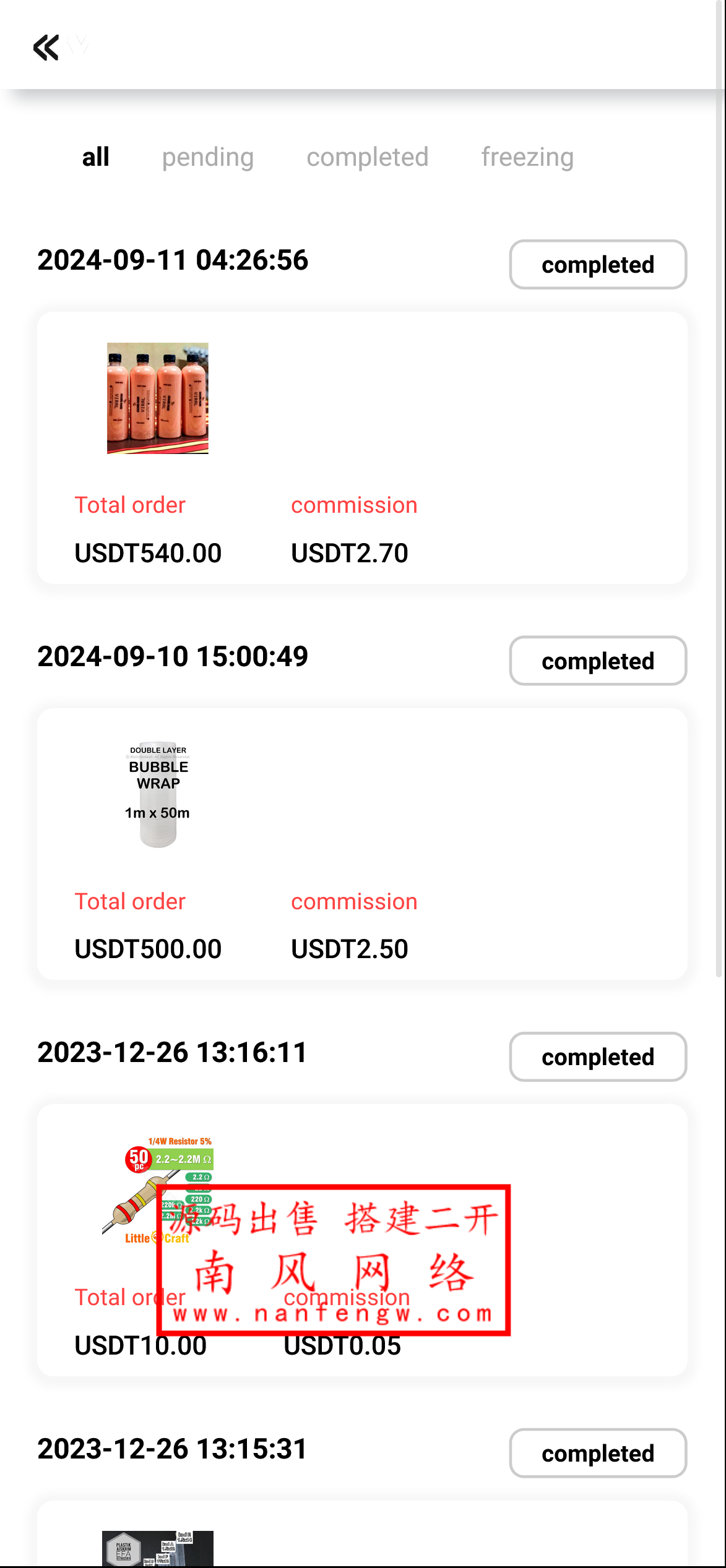Screen dimensions: 726x1568
Task: Select the freezing tab
Action: point(527,157)
